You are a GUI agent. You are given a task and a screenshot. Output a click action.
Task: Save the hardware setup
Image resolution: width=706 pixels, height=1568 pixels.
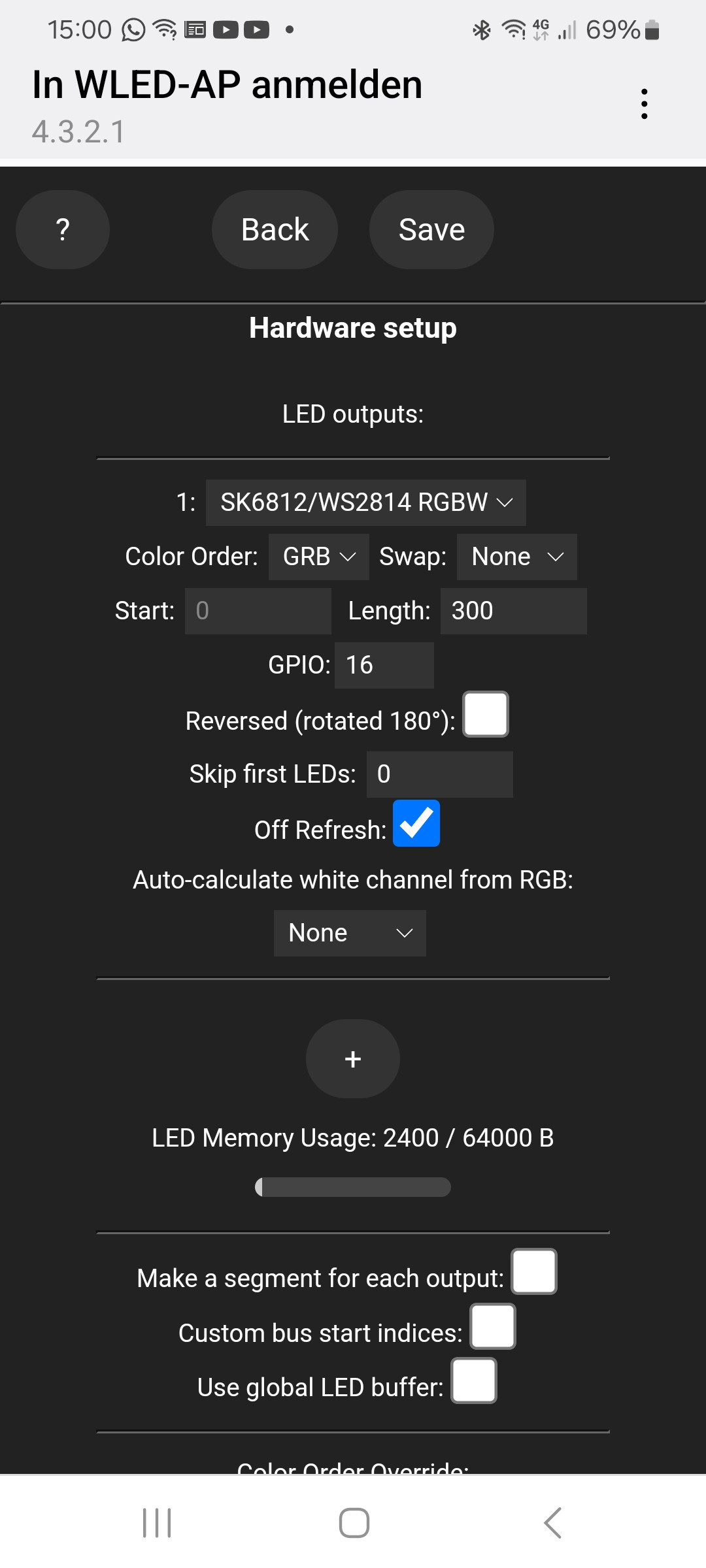point(431,229)
